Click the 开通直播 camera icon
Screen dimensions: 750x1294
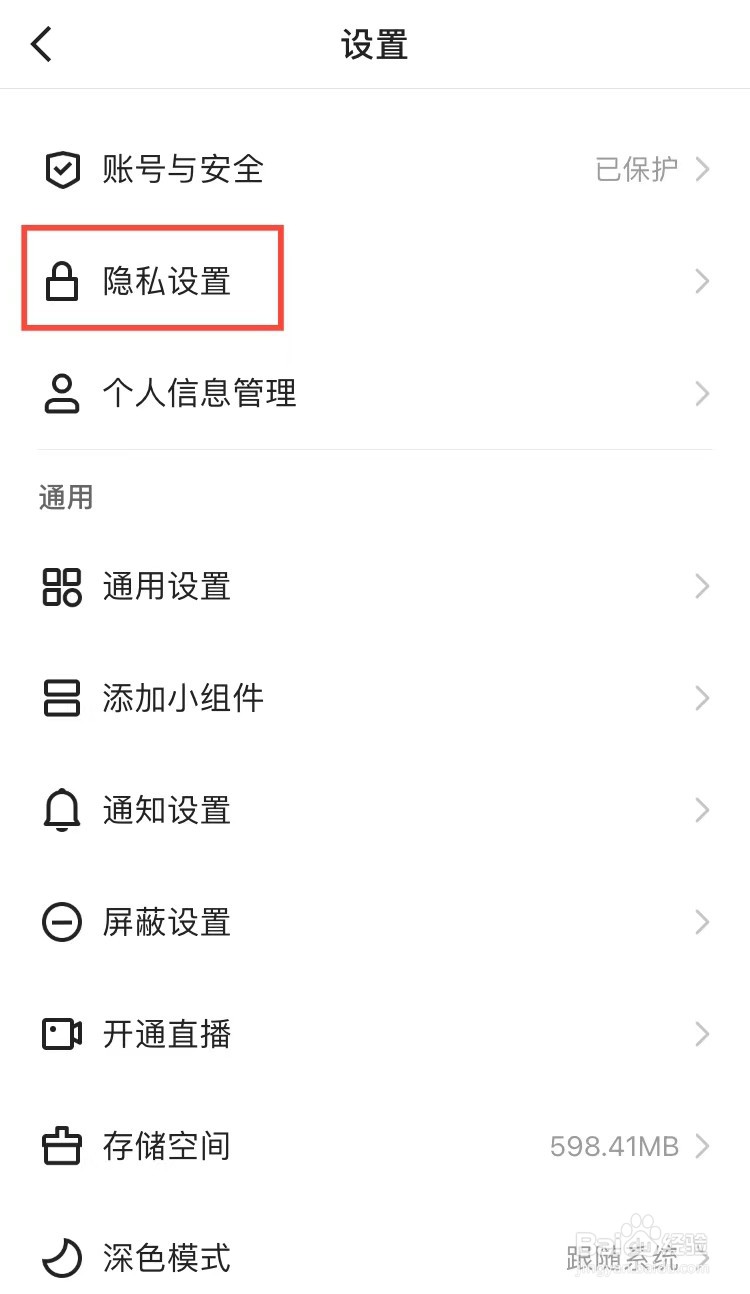click(62, 1034)
